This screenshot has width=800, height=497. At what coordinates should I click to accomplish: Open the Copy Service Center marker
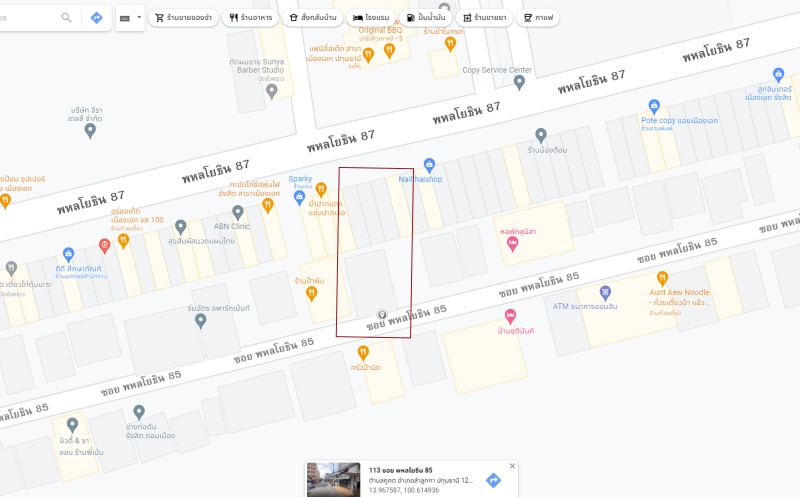point(519,82)
